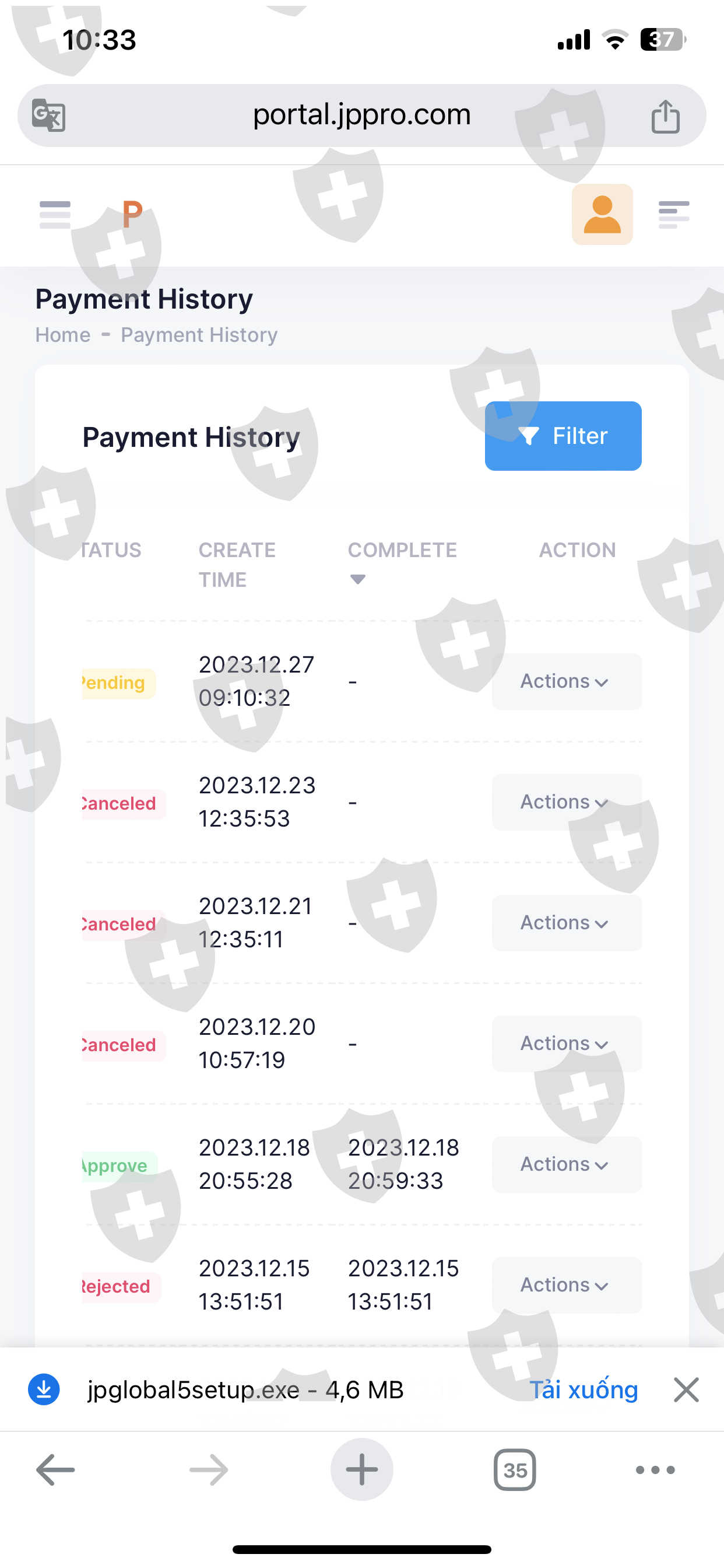Dismiss the jpglobal5setup.exe download banner
The height and width of the screenshot is (1568, 724).
pos(686,1389)
